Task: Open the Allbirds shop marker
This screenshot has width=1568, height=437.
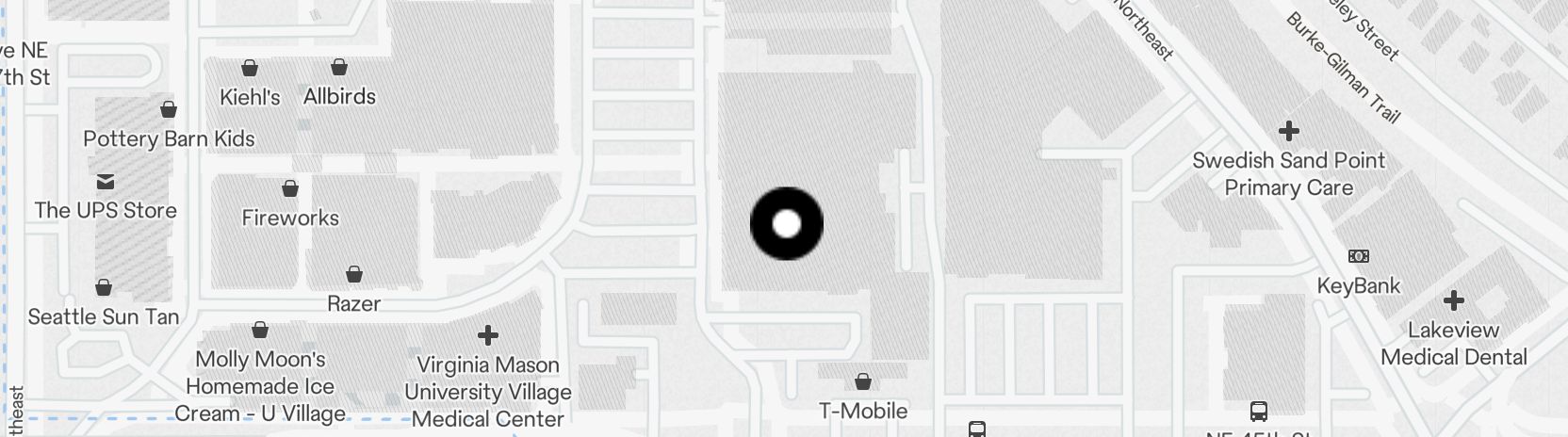Action: (x=339, y=68)
